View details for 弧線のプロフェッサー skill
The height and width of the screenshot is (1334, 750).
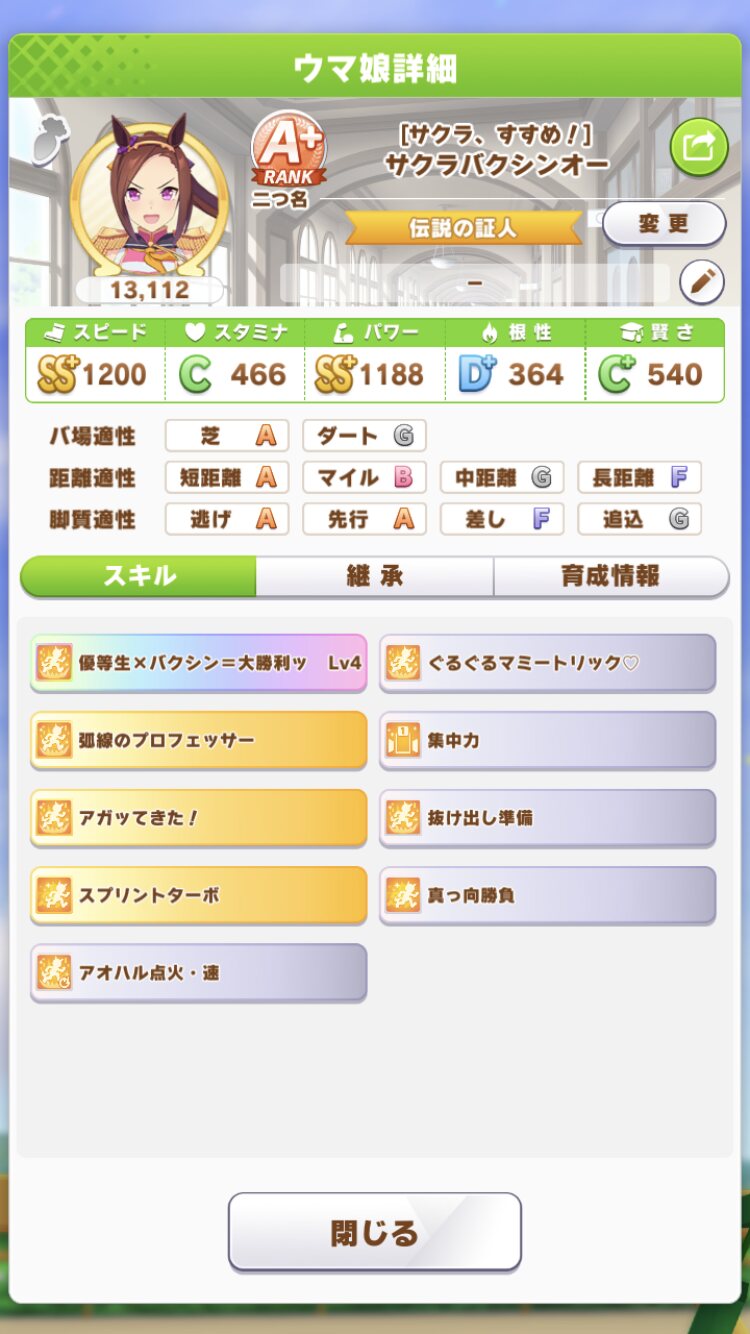click(x=198, y=740)
